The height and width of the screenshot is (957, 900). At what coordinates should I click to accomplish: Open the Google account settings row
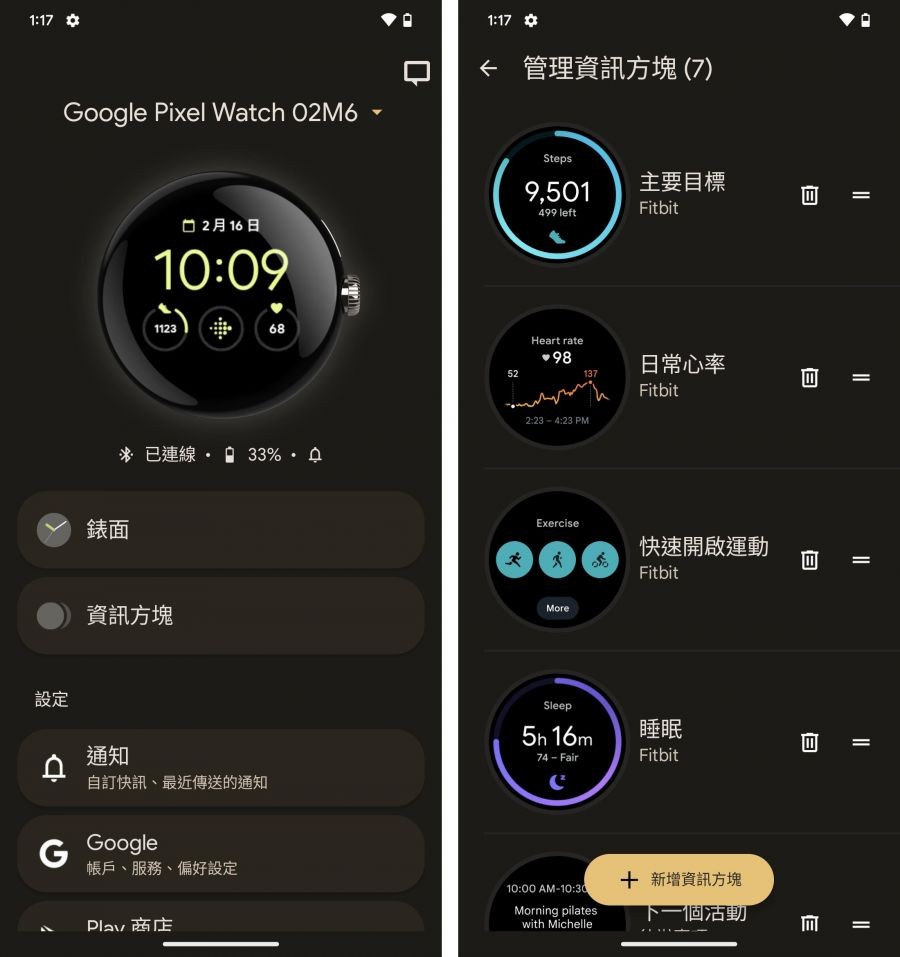click(x=221, y=853)
